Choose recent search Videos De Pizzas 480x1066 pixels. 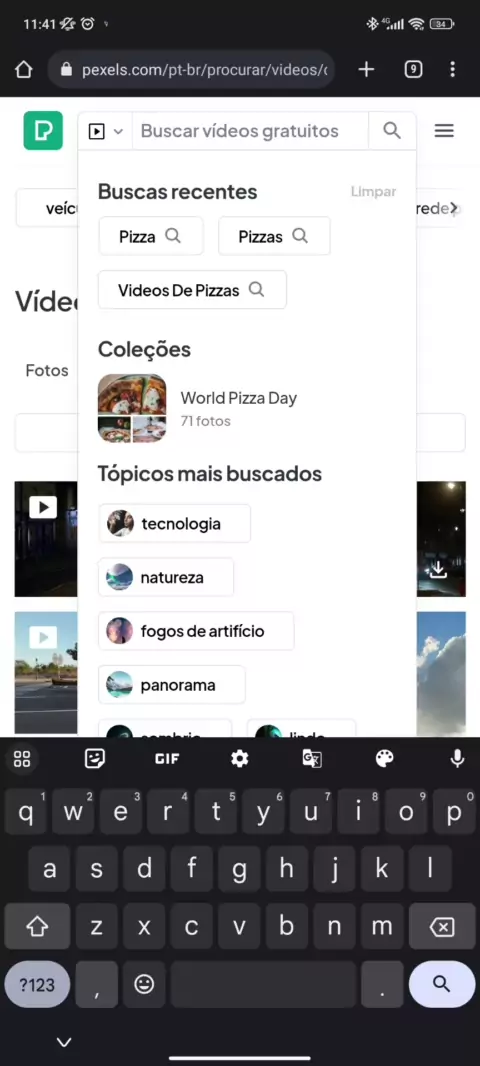pyautogui.click(x=192, y=290)
